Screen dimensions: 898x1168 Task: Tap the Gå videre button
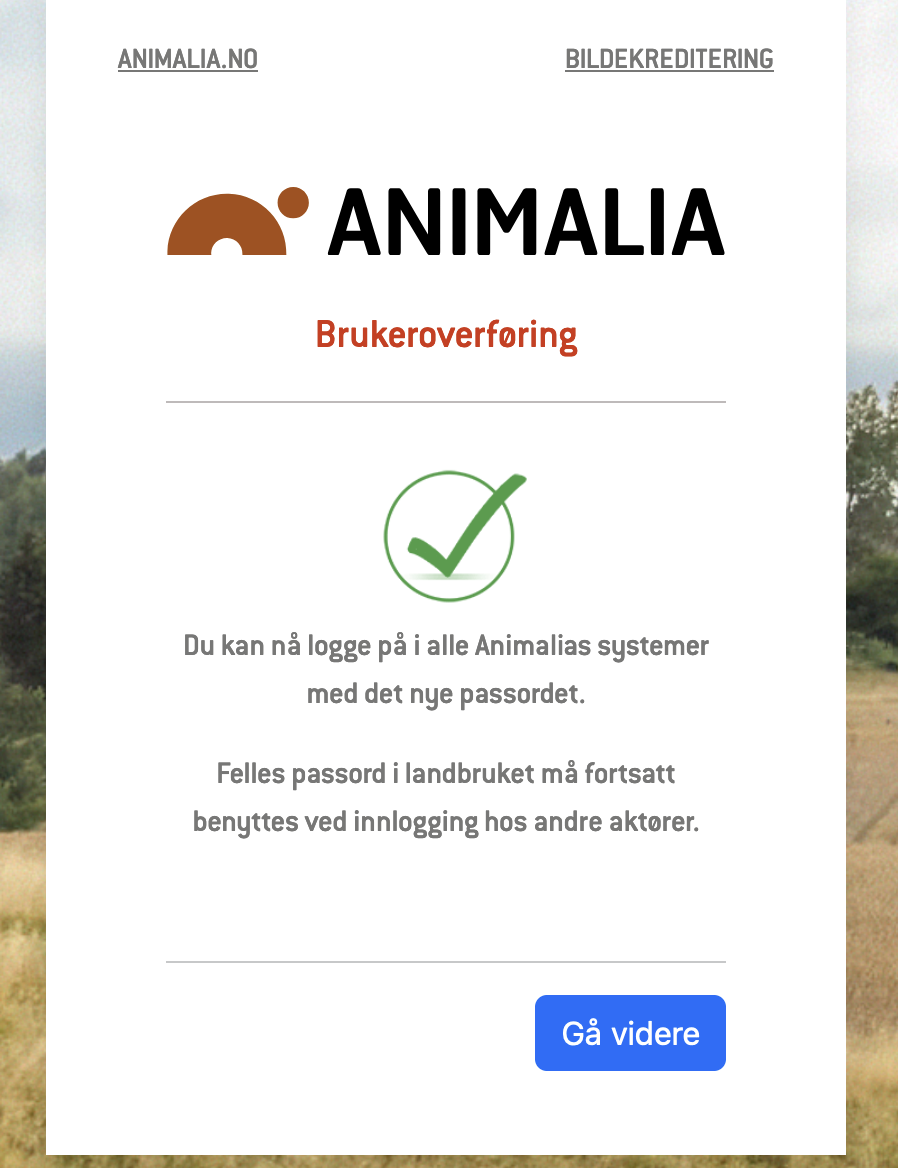(630, 1033)
